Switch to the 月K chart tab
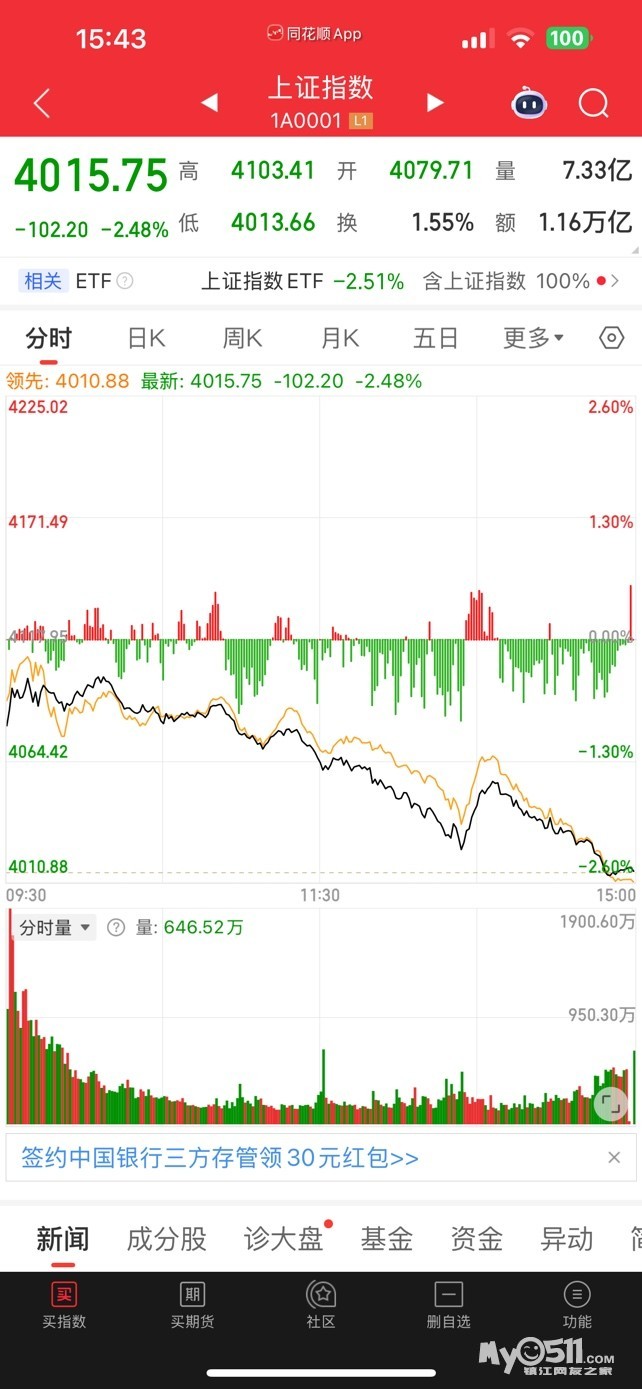The image size is (642, 1389). pyautogui.click(x=339, y=339)
